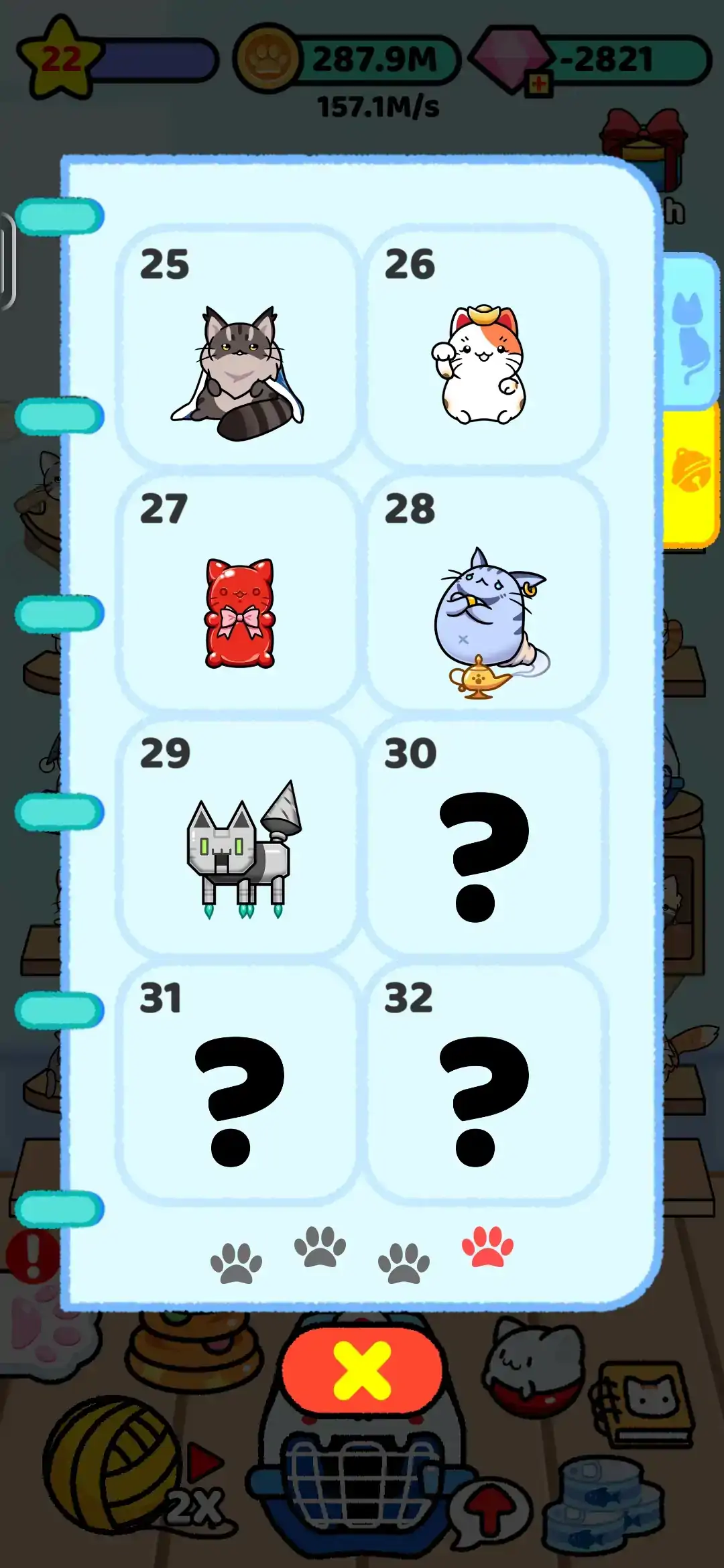Go to the second paw page
Viewport: 724px width, 1568px height.
(320, 1246)
